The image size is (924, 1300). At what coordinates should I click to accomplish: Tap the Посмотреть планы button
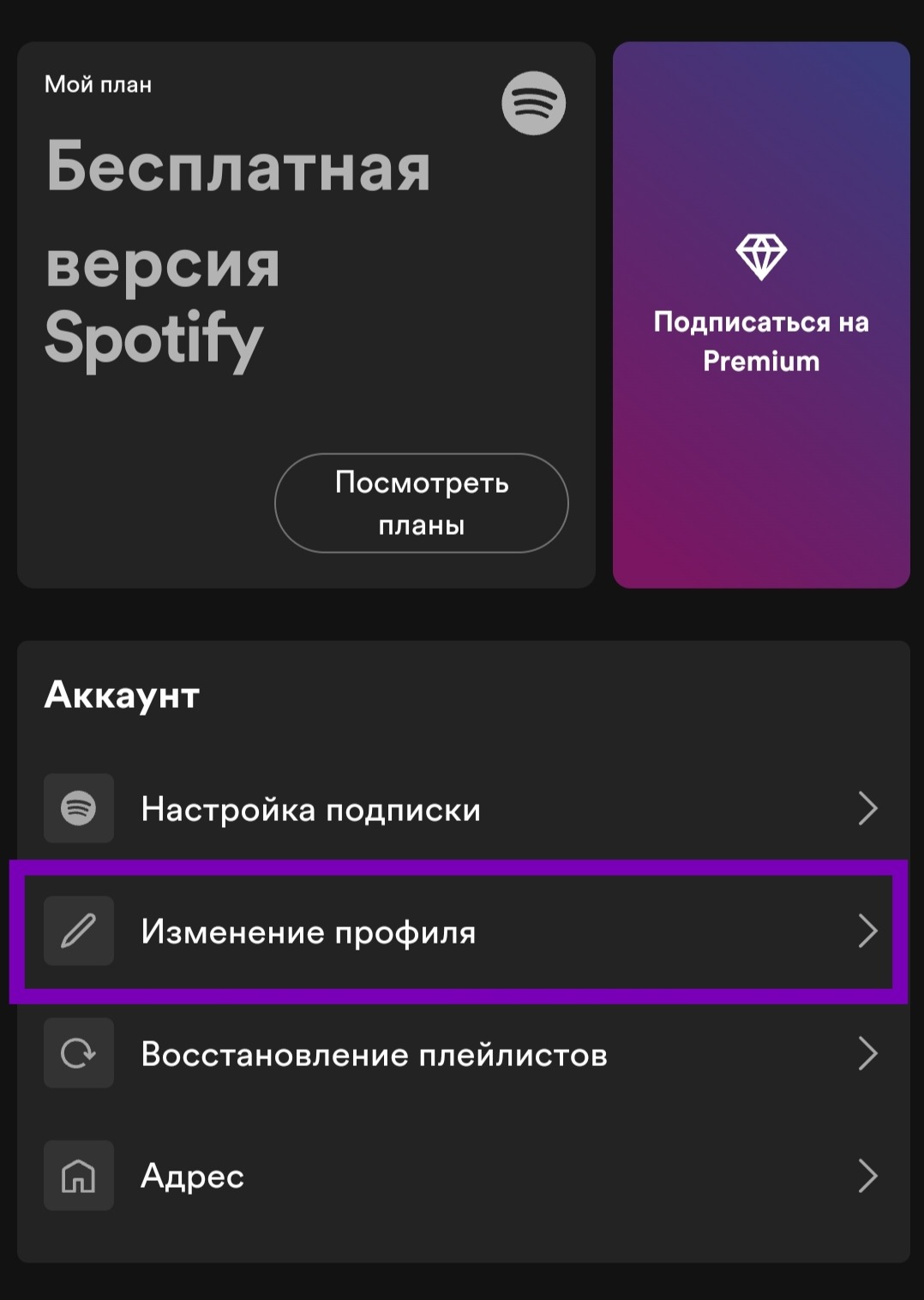pos(421,503)
